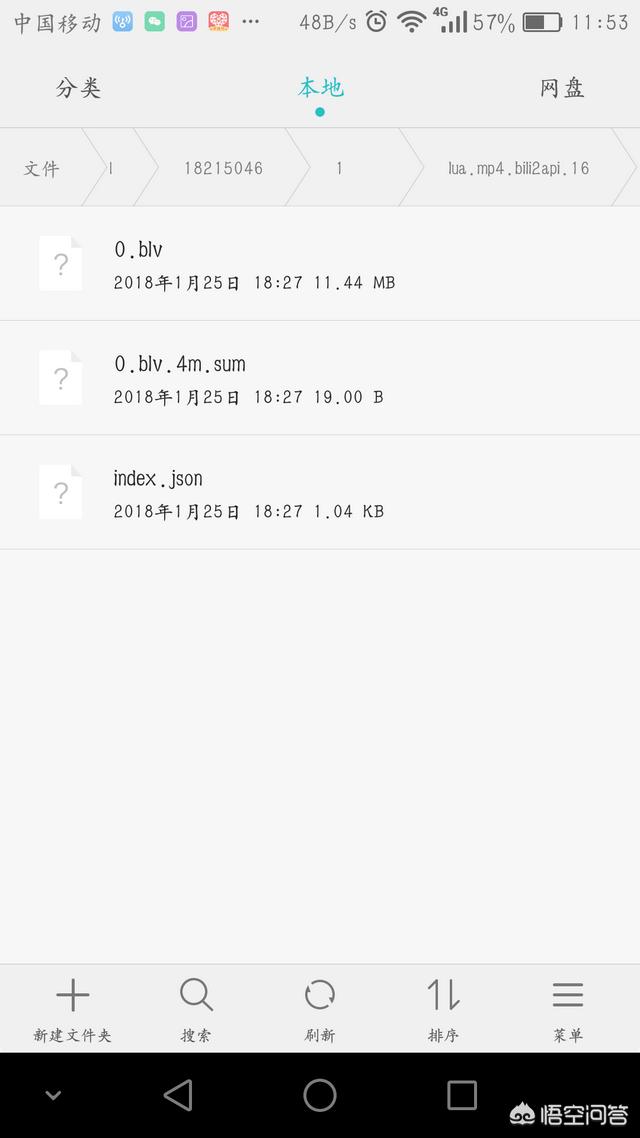Open the 0.blv.4m.sum file

(x=320, y=378)
